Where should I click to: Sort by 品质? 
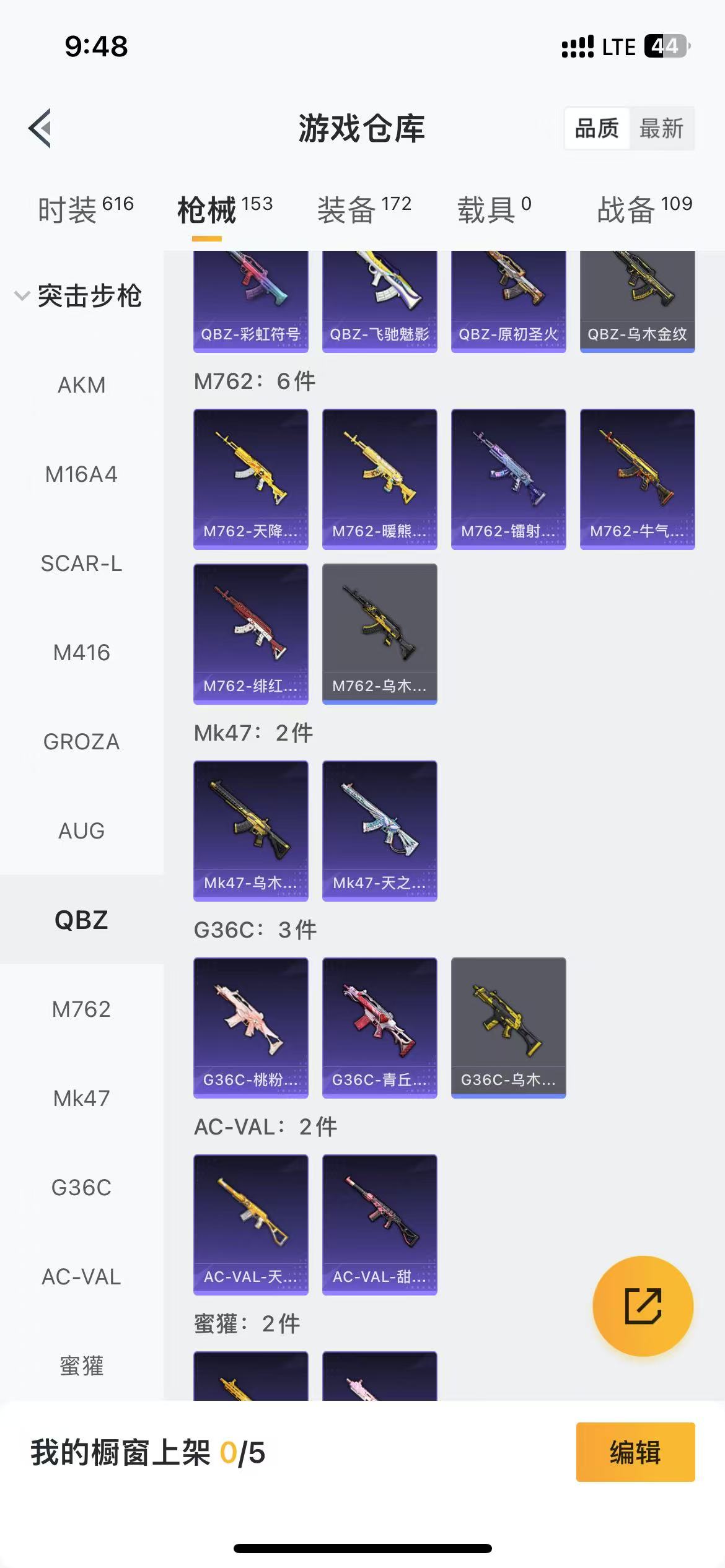597,129
